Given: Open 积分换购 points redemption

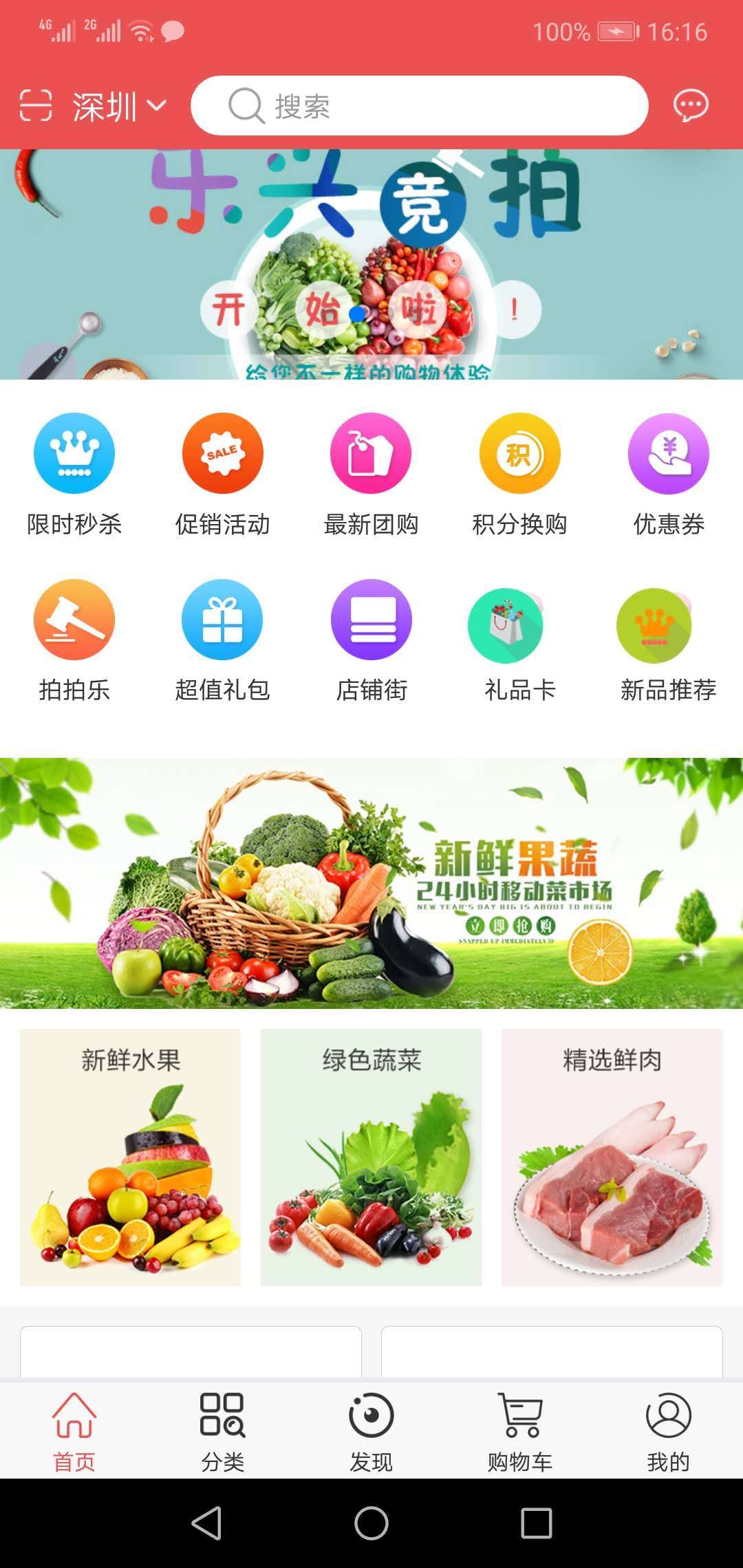Looking at the screenshot, I should [519, 474].
